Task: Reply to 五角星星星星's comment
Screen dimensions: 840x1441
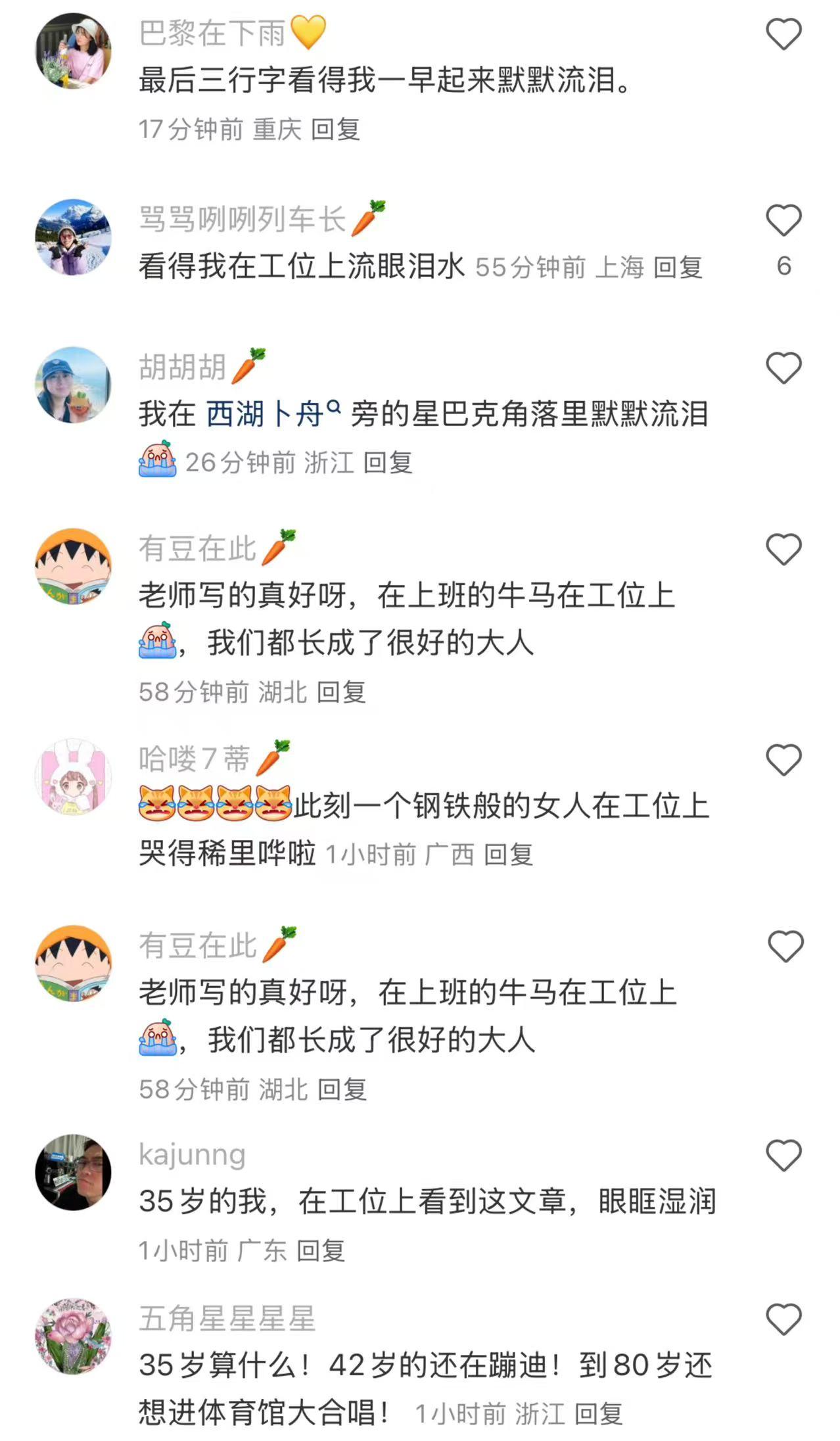Action: click(598, 1414)
